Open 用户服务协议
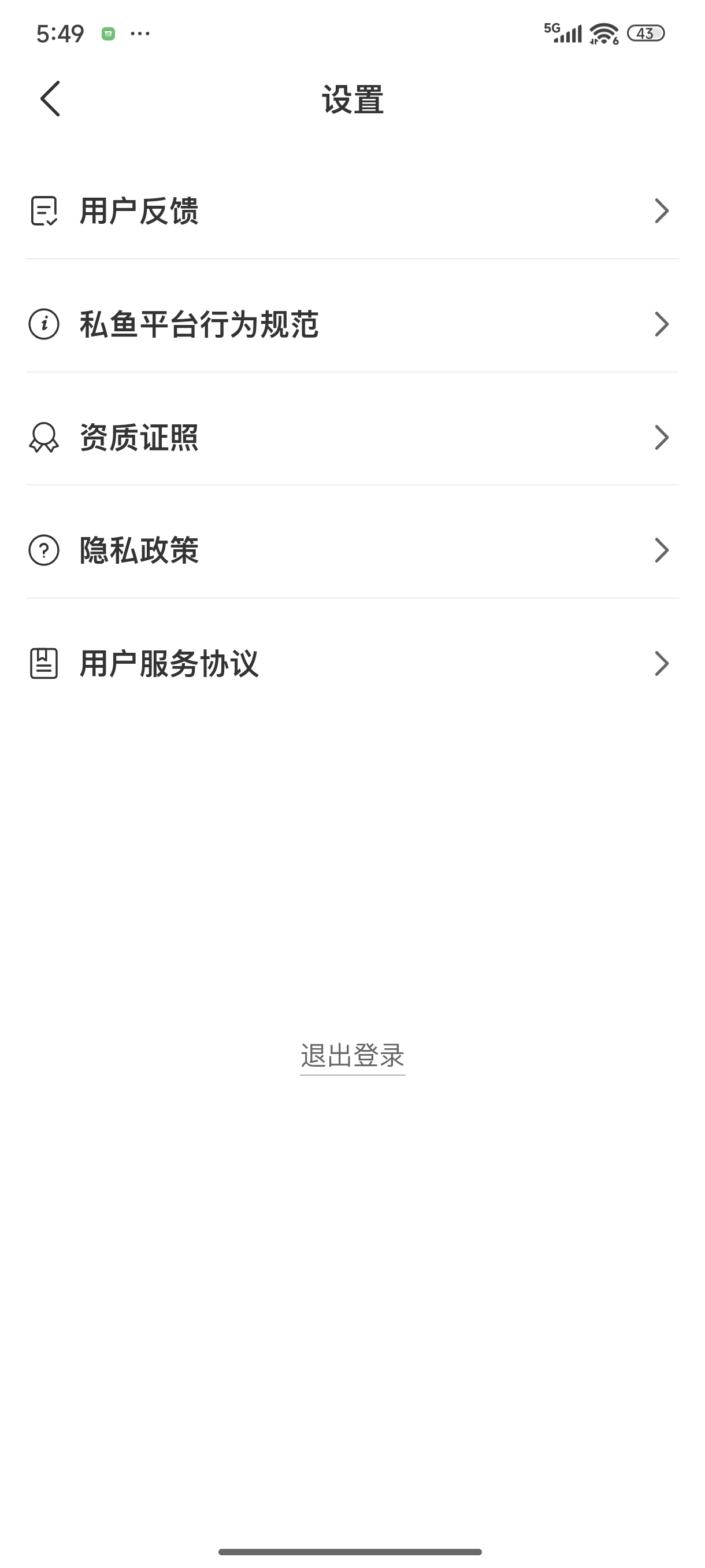Screen dimensions: 705x1568 [352, 664]
